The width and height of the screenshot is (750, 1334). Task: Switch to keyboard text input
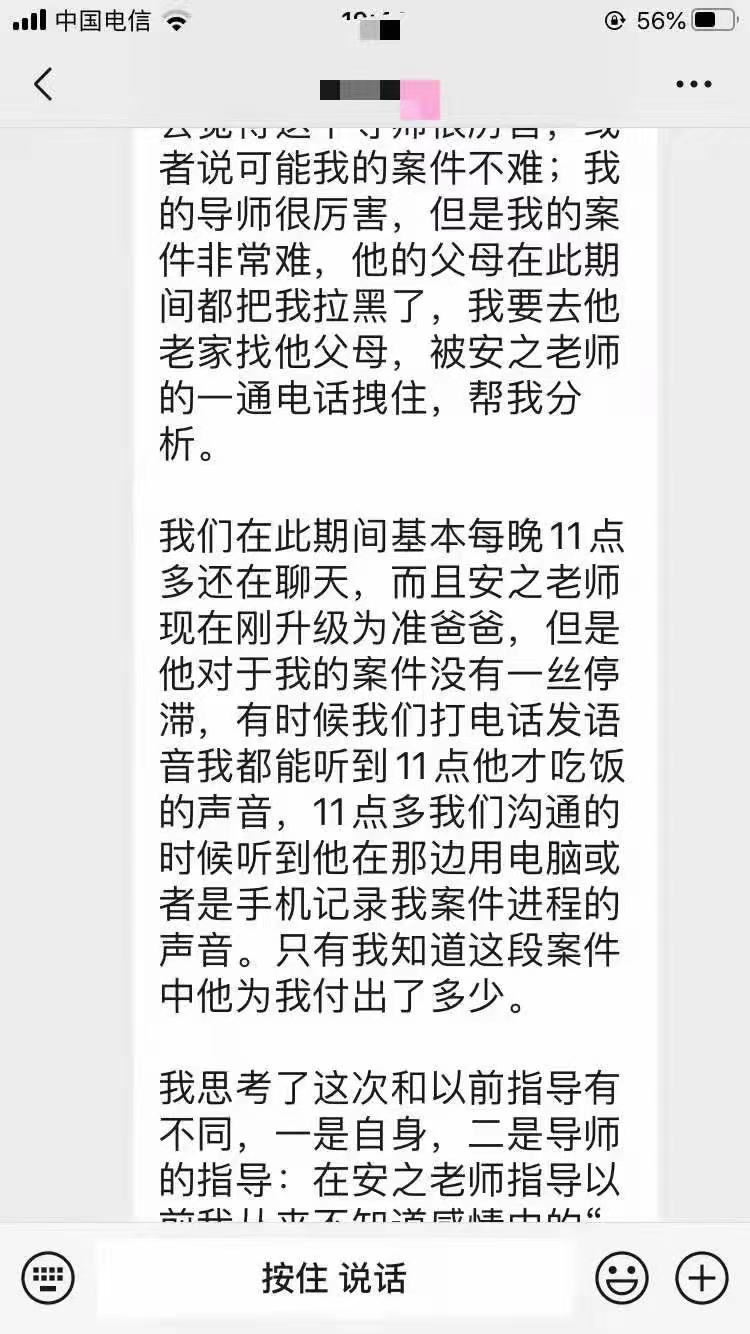48,1277
